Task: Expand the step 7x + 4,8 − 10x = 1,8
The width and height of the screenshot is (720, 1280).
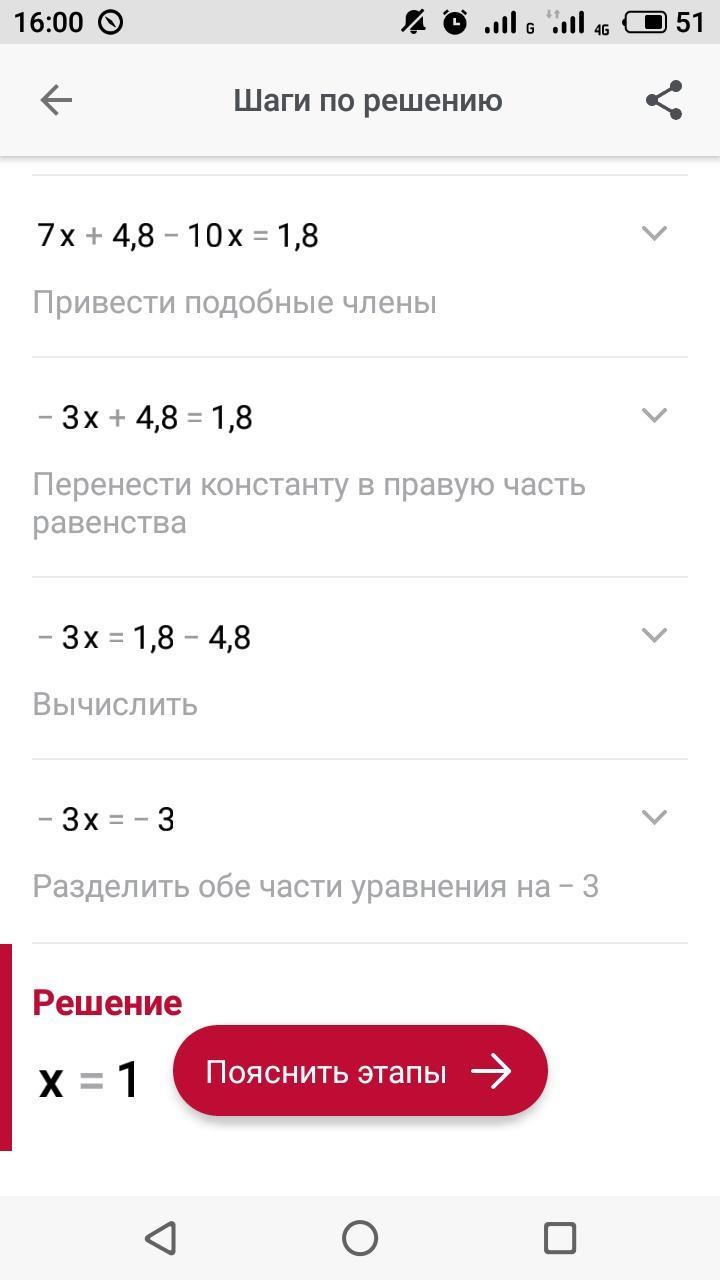Action: point(654,234)
